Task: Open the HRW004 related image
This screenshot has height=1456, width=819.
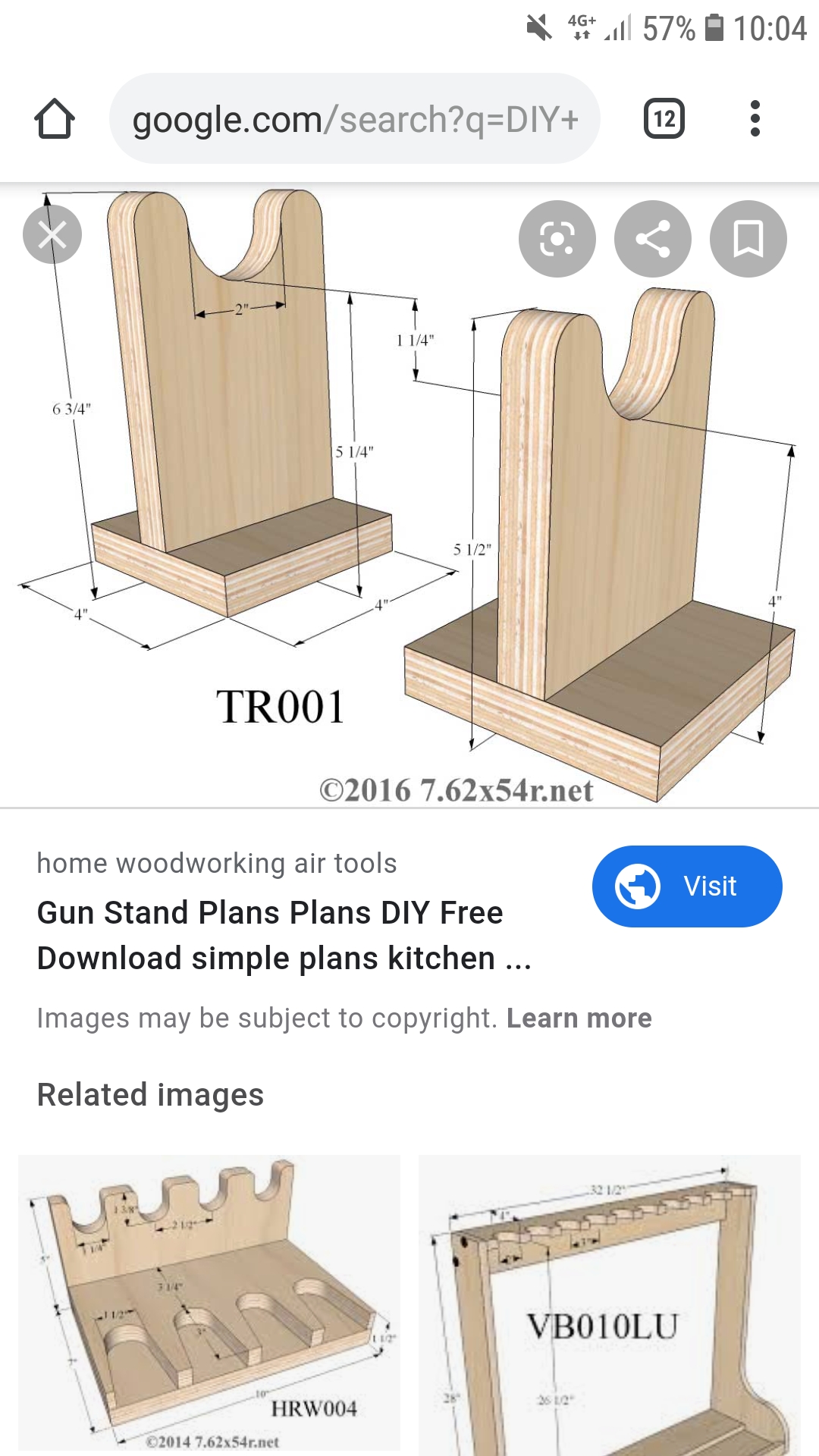Action: [x=209, y=1304]
